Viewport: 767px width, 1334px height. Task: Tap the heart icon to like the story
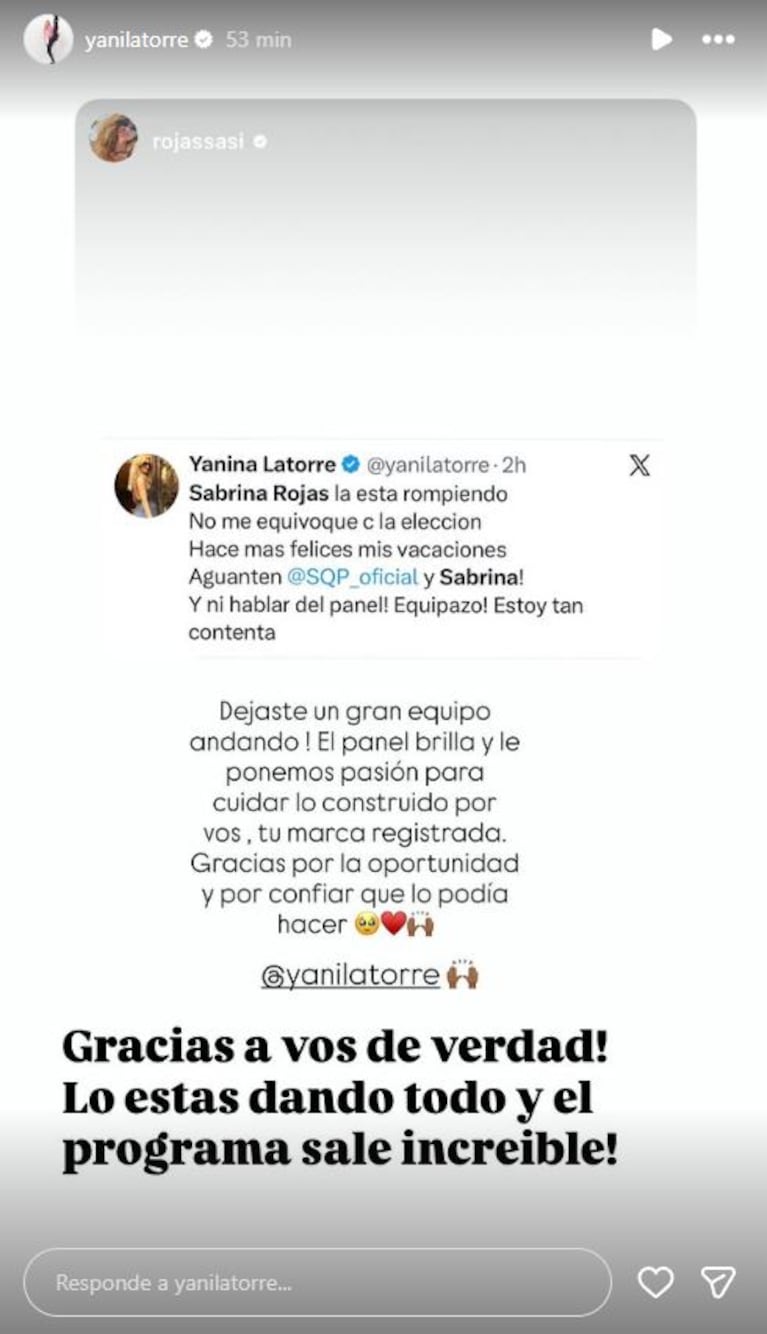tap(657, 1281)
